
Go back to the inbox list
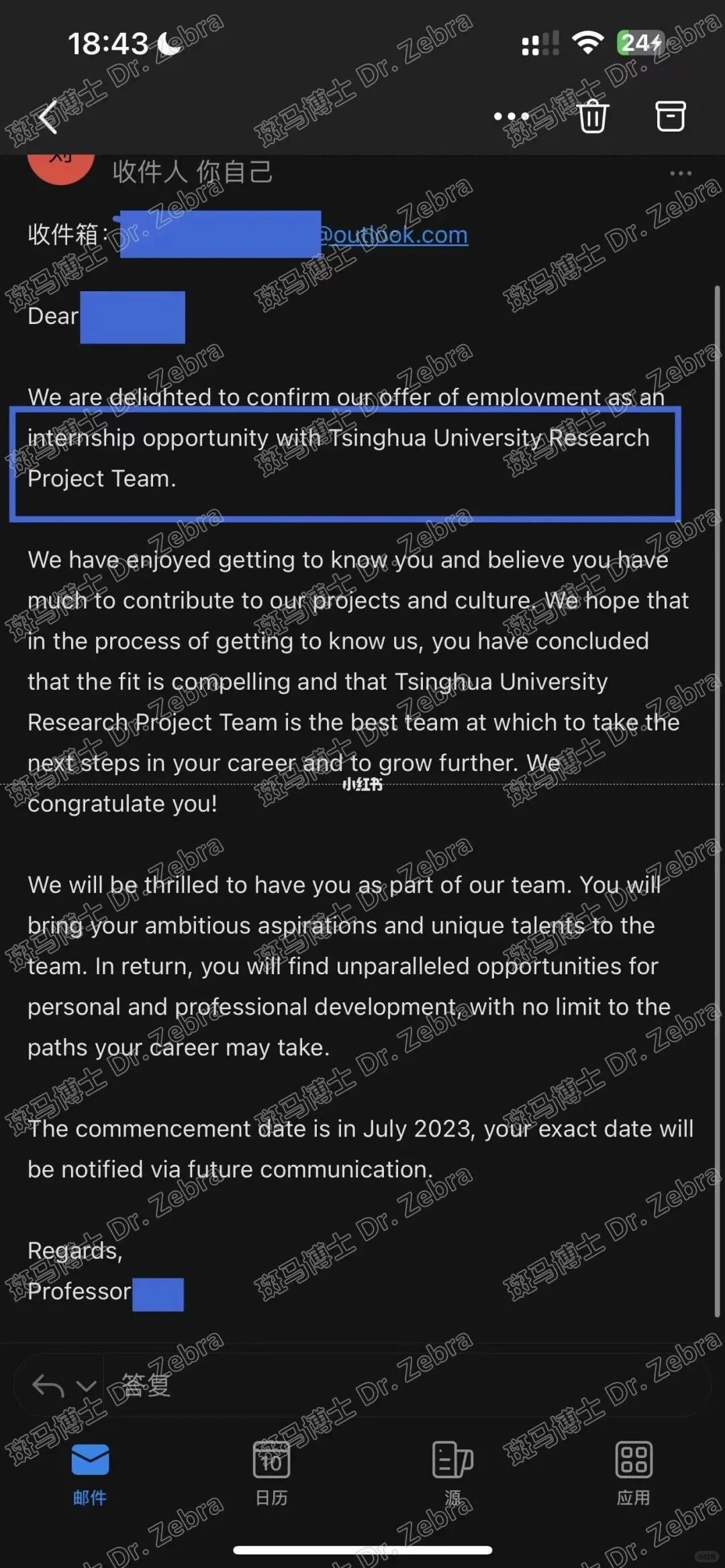[48, 117]
